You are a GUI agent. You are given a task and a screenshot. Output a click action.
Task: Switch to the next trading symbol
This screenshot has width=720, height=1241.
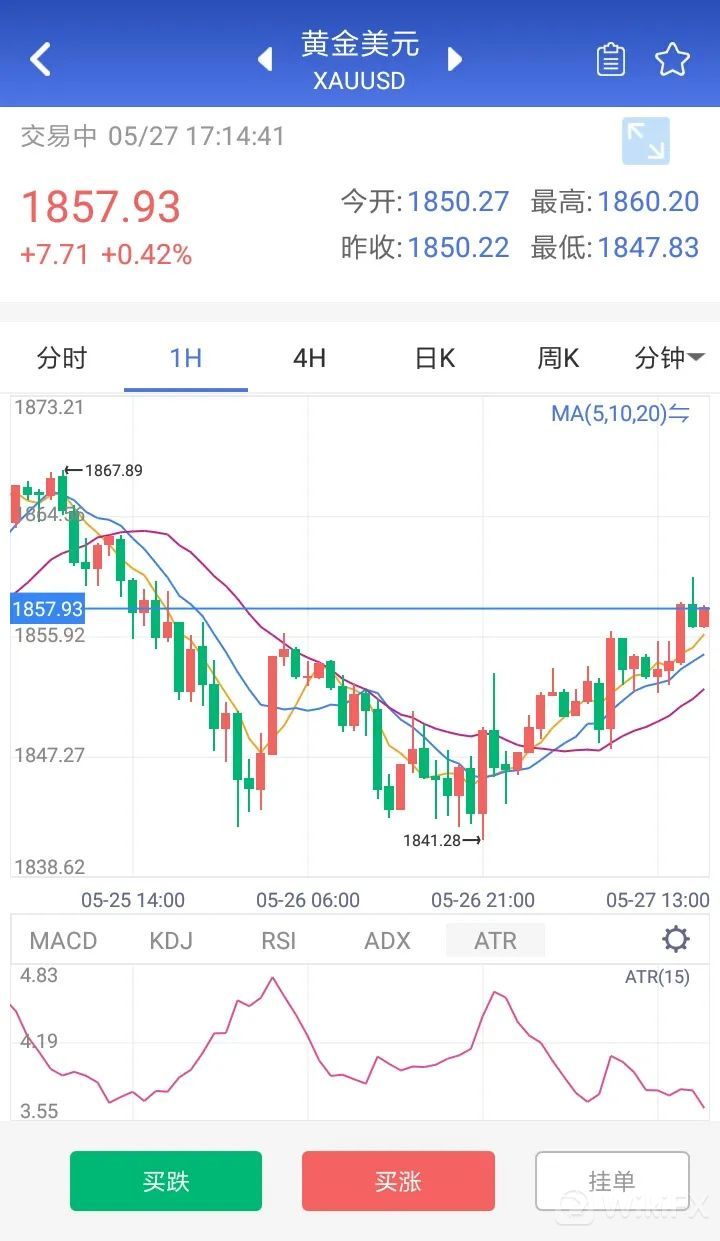(455, 60)
